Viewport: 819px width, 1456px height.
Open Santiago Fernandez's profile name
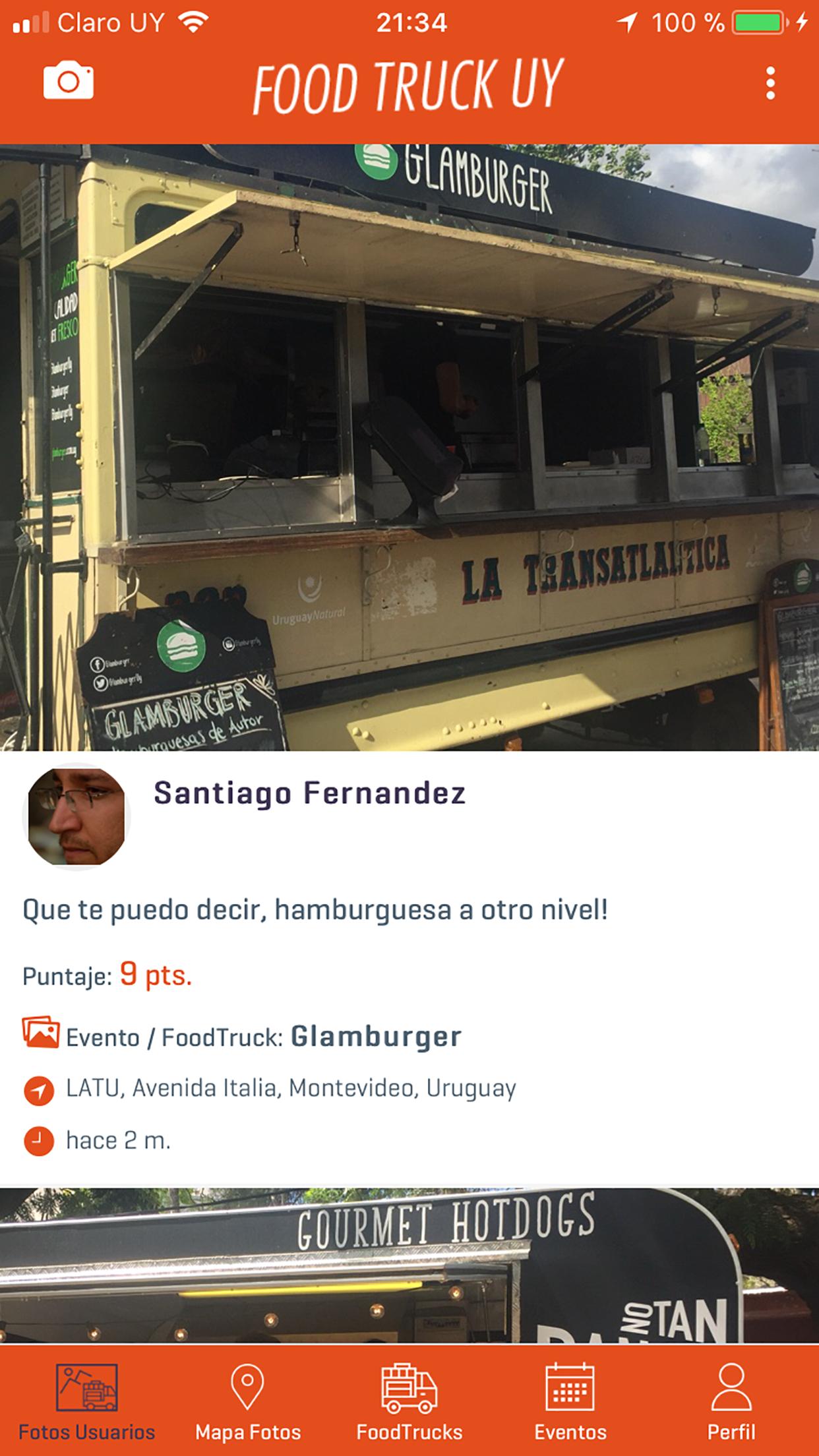(310, 796)
